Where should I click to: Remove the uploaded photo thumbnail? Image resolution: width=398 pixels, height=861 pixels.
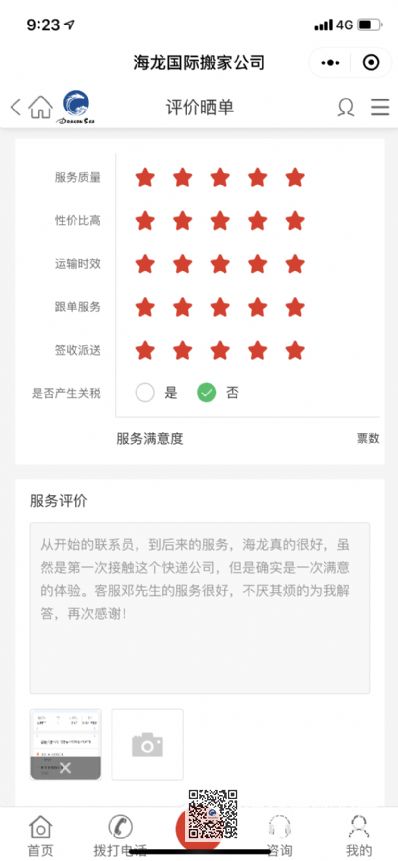tap(65, 768)
